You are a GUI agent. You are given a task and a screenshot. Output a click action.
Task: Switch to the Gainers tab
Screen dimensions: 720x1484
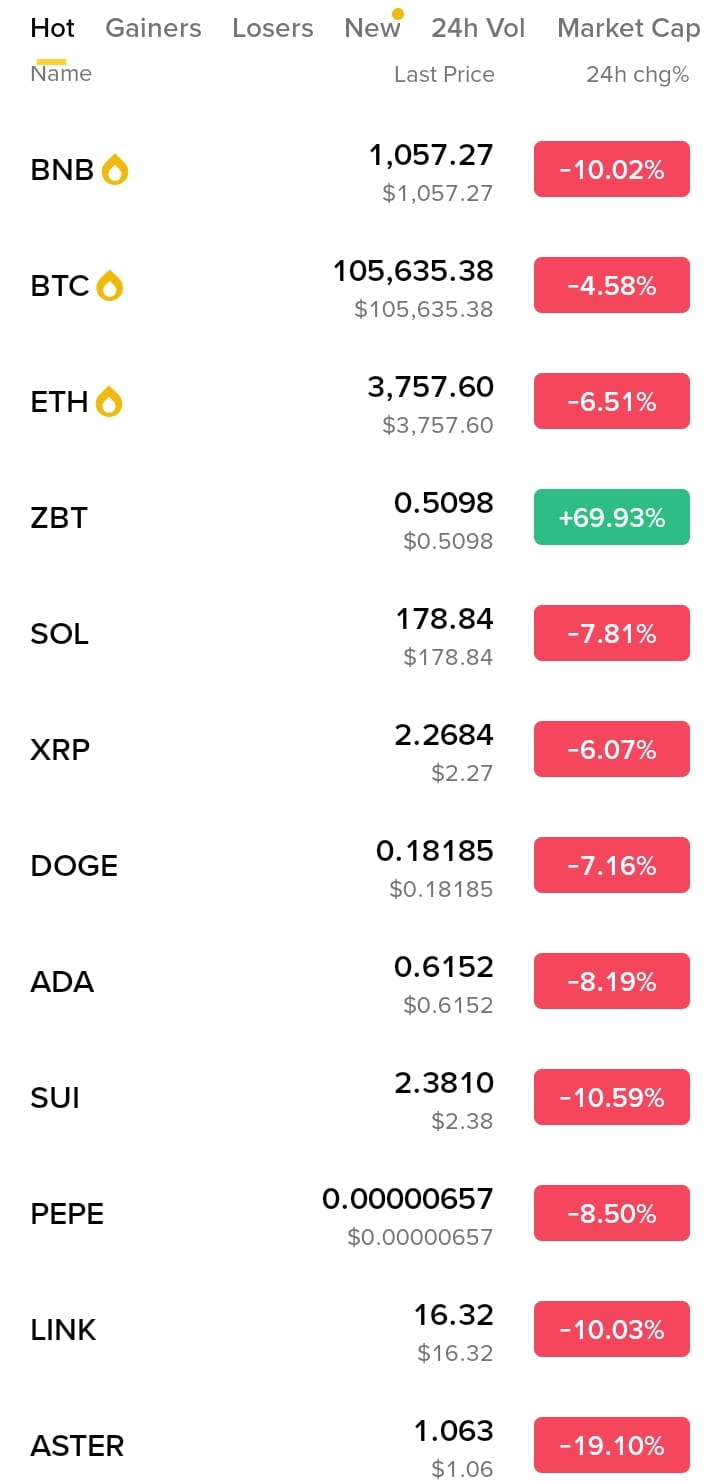pyautogui.click(x=153, y=28)
